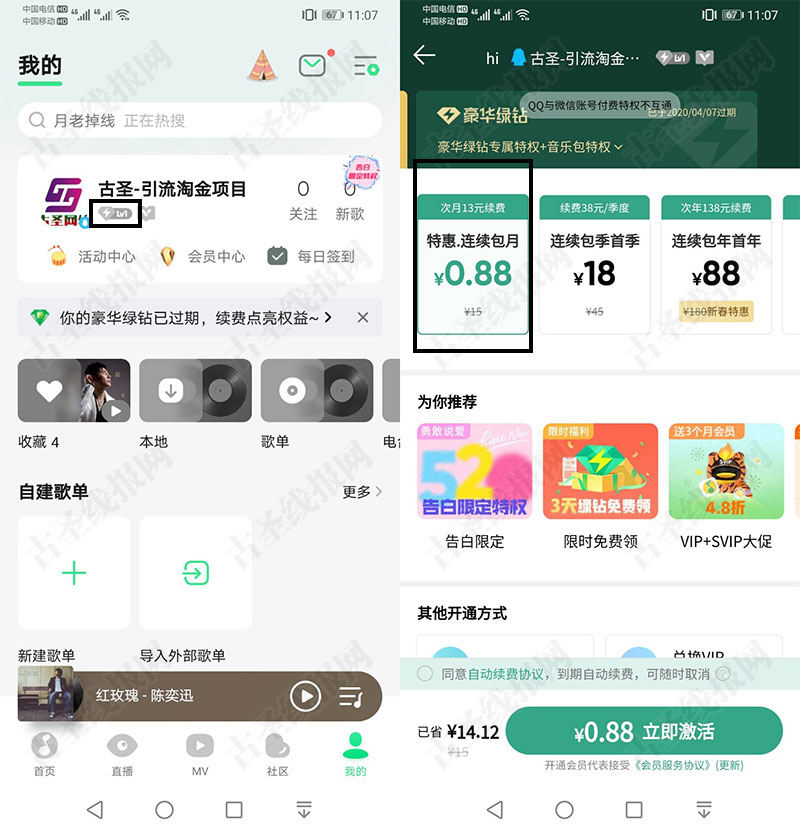
Task: Tap ¥0.88 立即激活 button
Action: click(644, 732)
